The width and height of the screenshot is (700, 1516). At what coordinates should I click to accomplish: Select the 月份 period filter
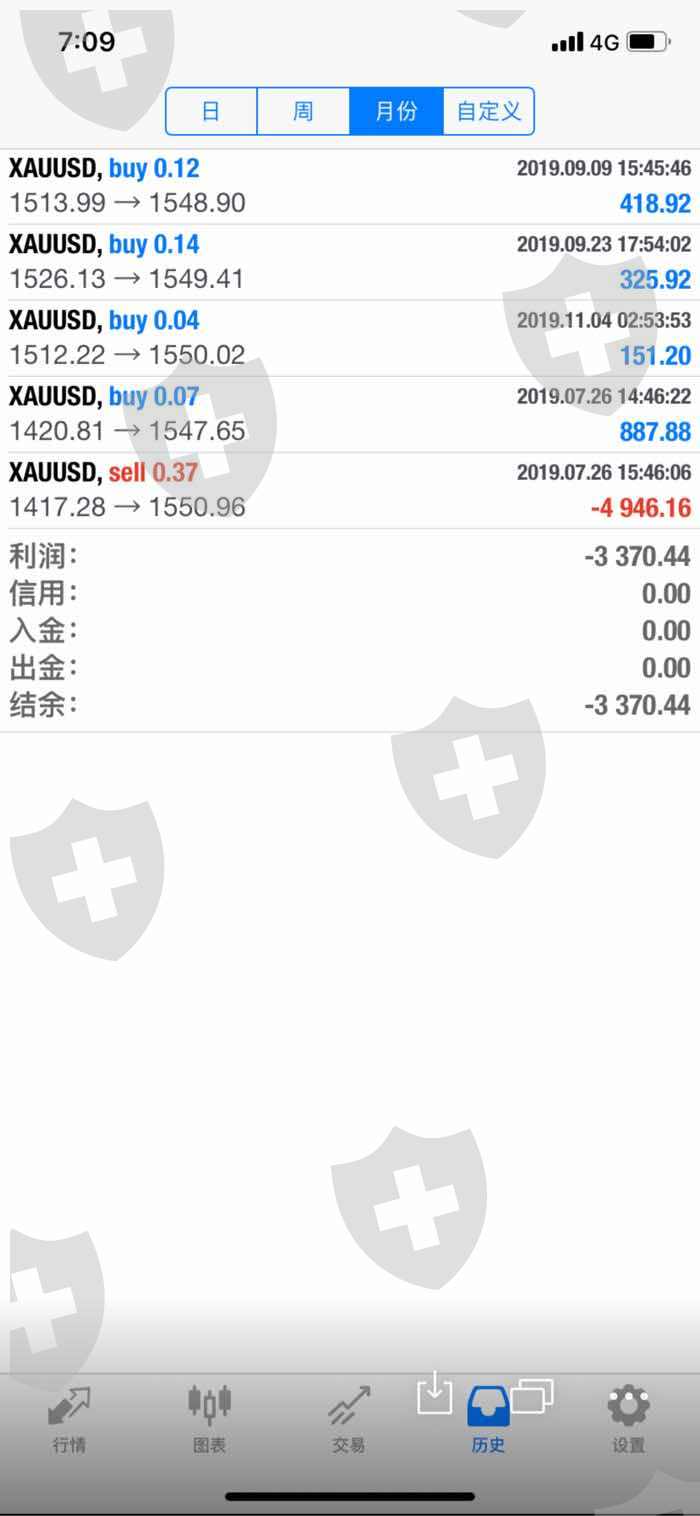coord(396,111)
